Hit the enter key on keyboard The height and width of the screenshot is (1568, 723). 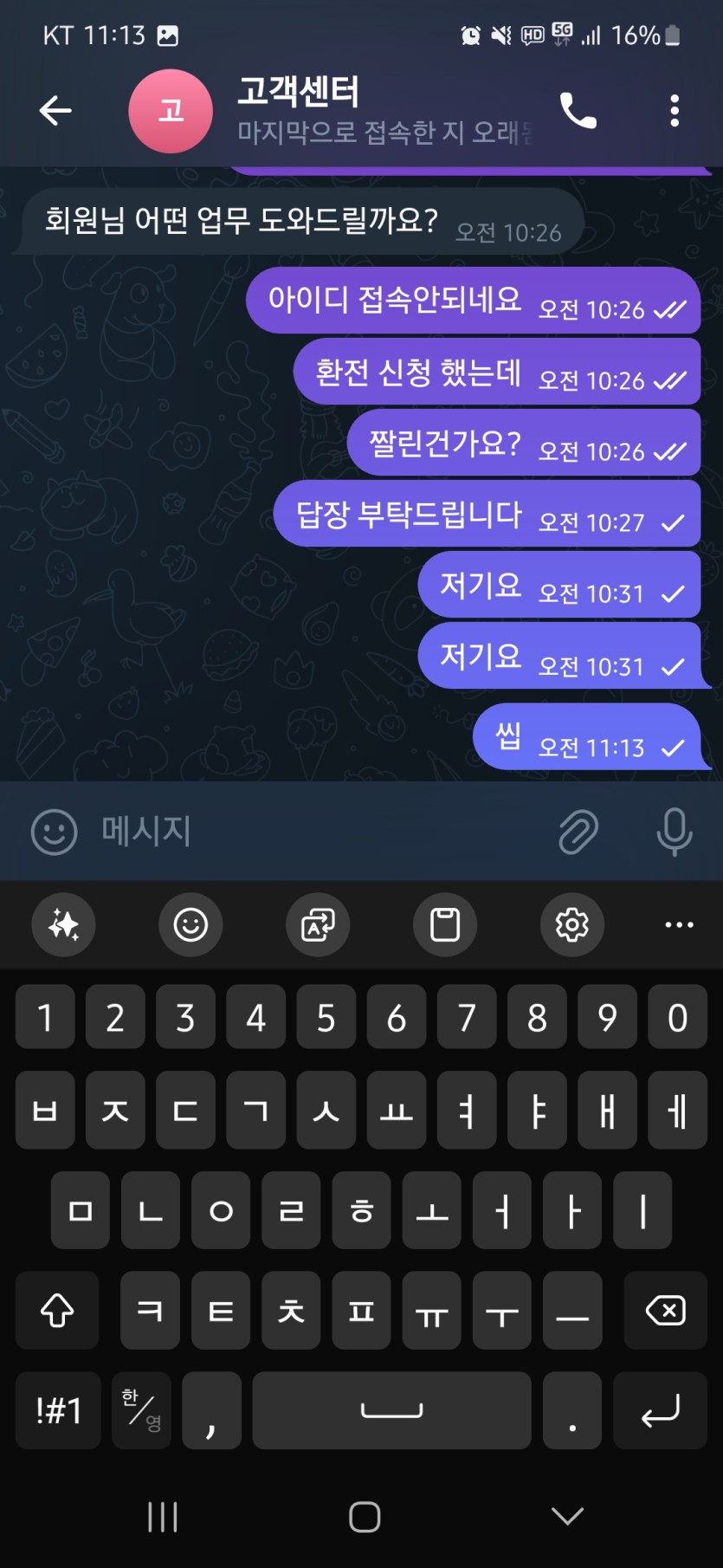tap(660, 1410)
